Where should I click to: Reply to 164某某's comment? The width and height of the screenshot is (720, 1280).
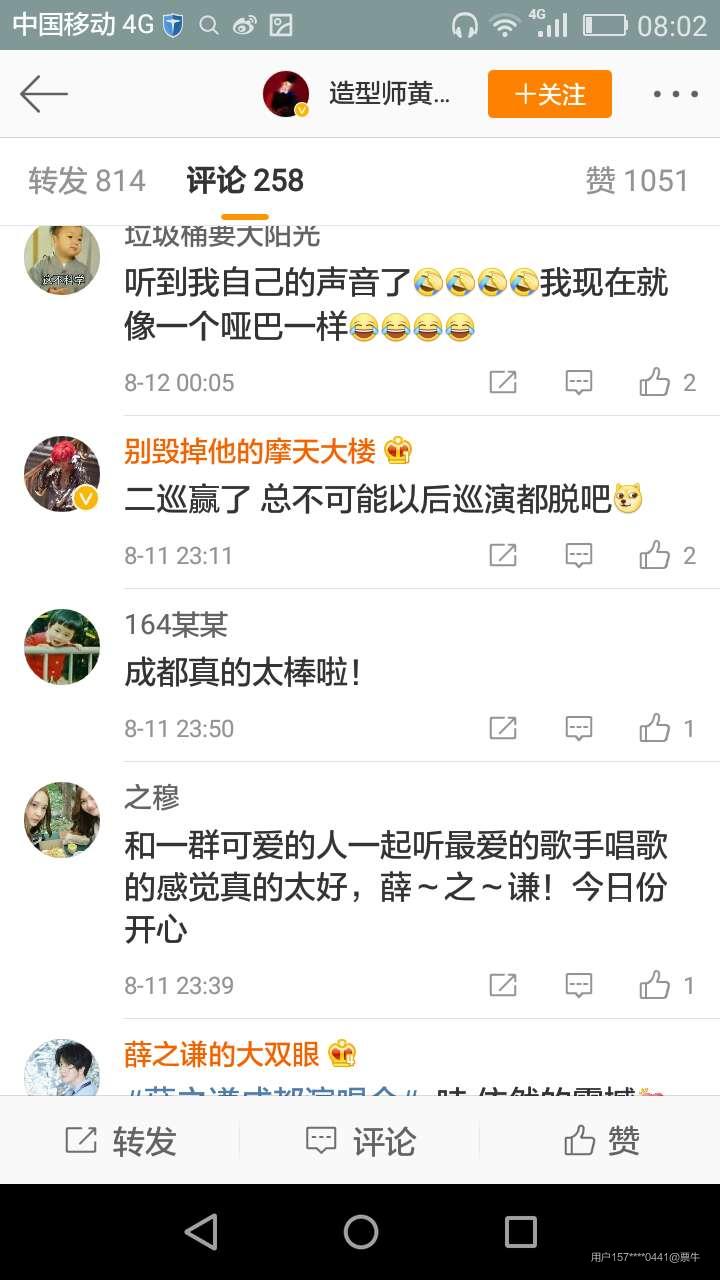point(579,728)
